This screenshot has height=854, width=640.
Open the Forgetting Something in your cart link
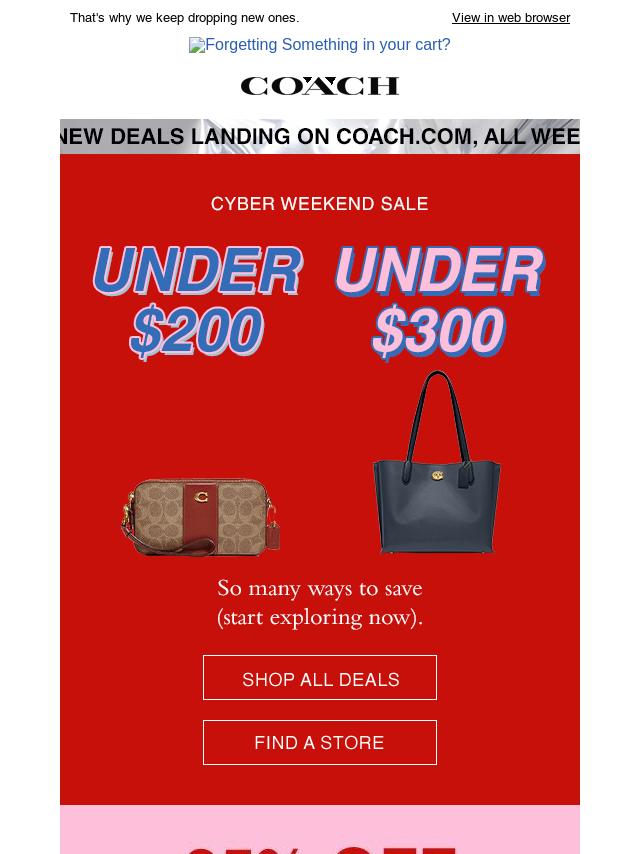point(320,45)
